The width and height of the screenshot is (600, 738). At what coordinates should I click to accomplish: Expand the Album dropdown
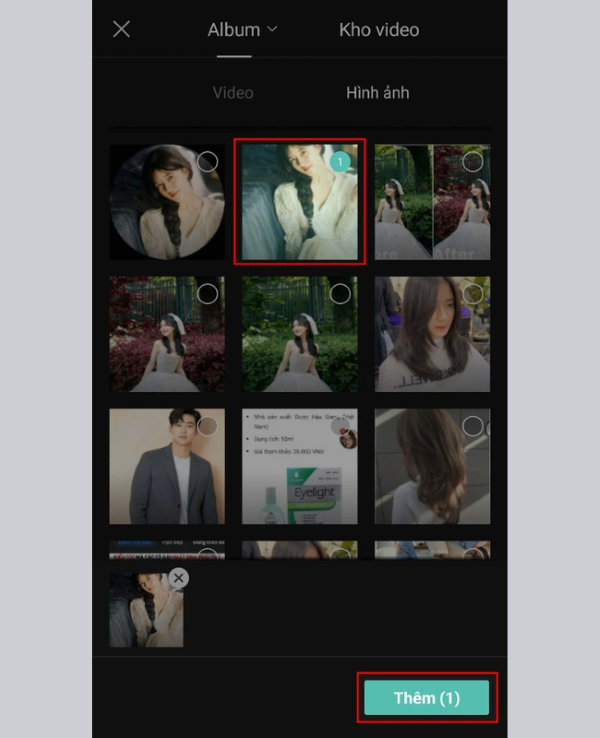click(x=242, y=29)
